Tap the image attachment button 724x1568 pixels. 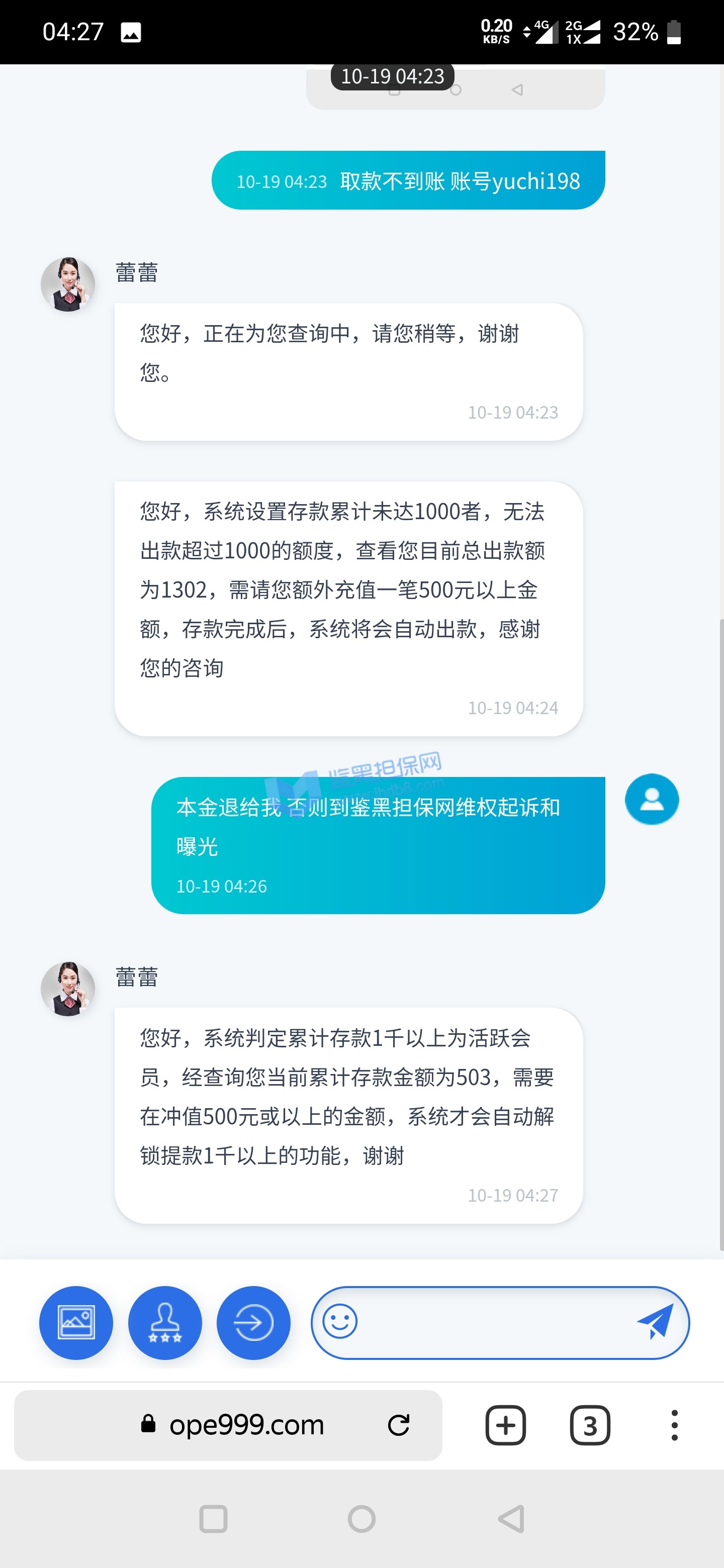pyautogui.click(x=76, y=1322)
